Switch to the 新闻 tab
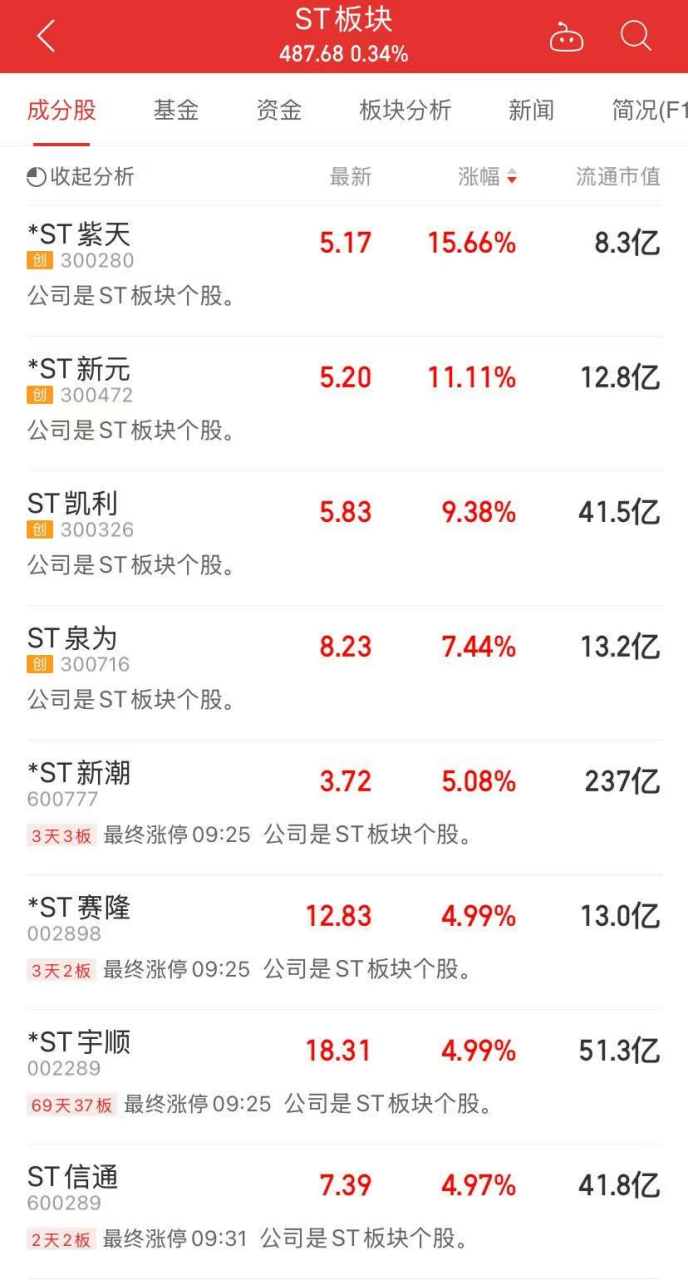This screenshot has width=688, height=1280. (531, 110)
